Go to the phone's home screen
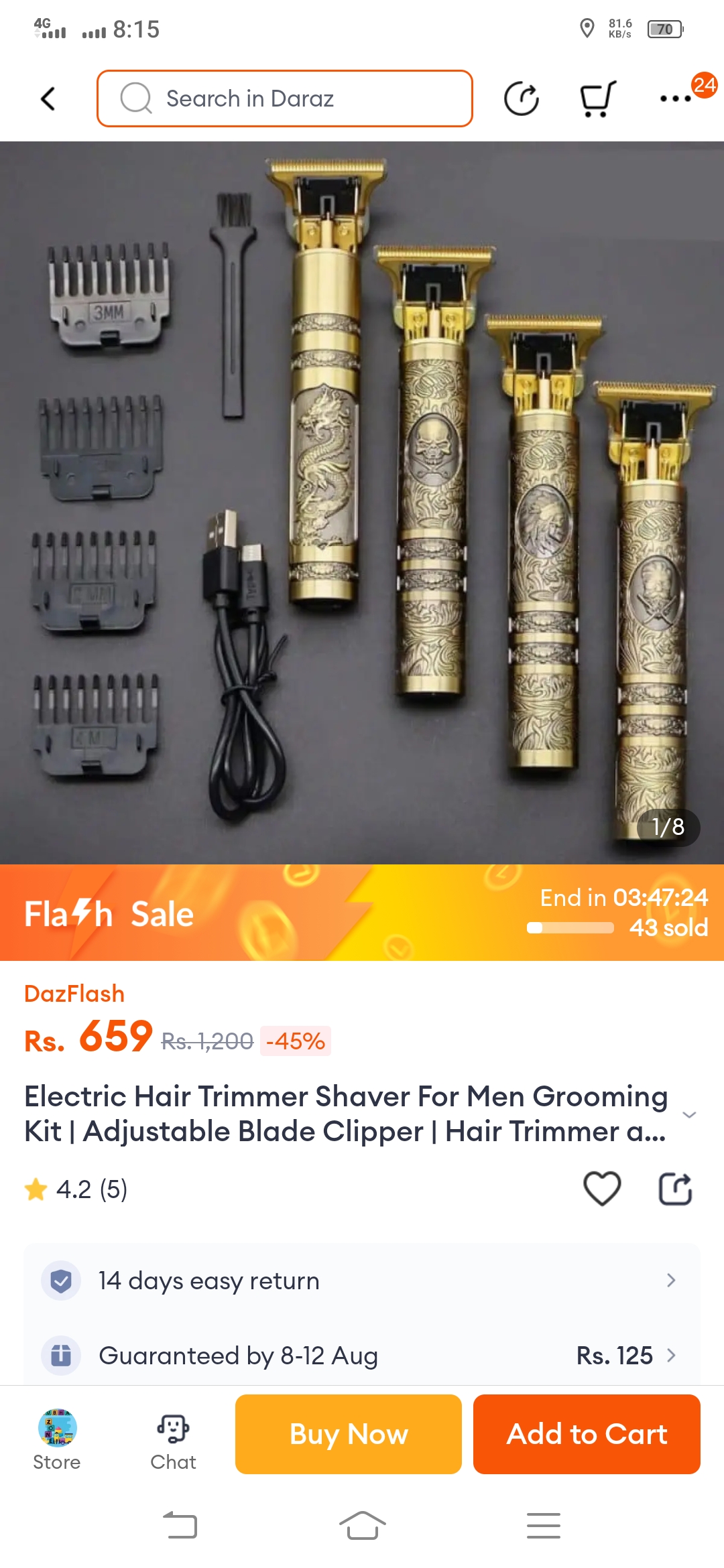 point(362,1526)
